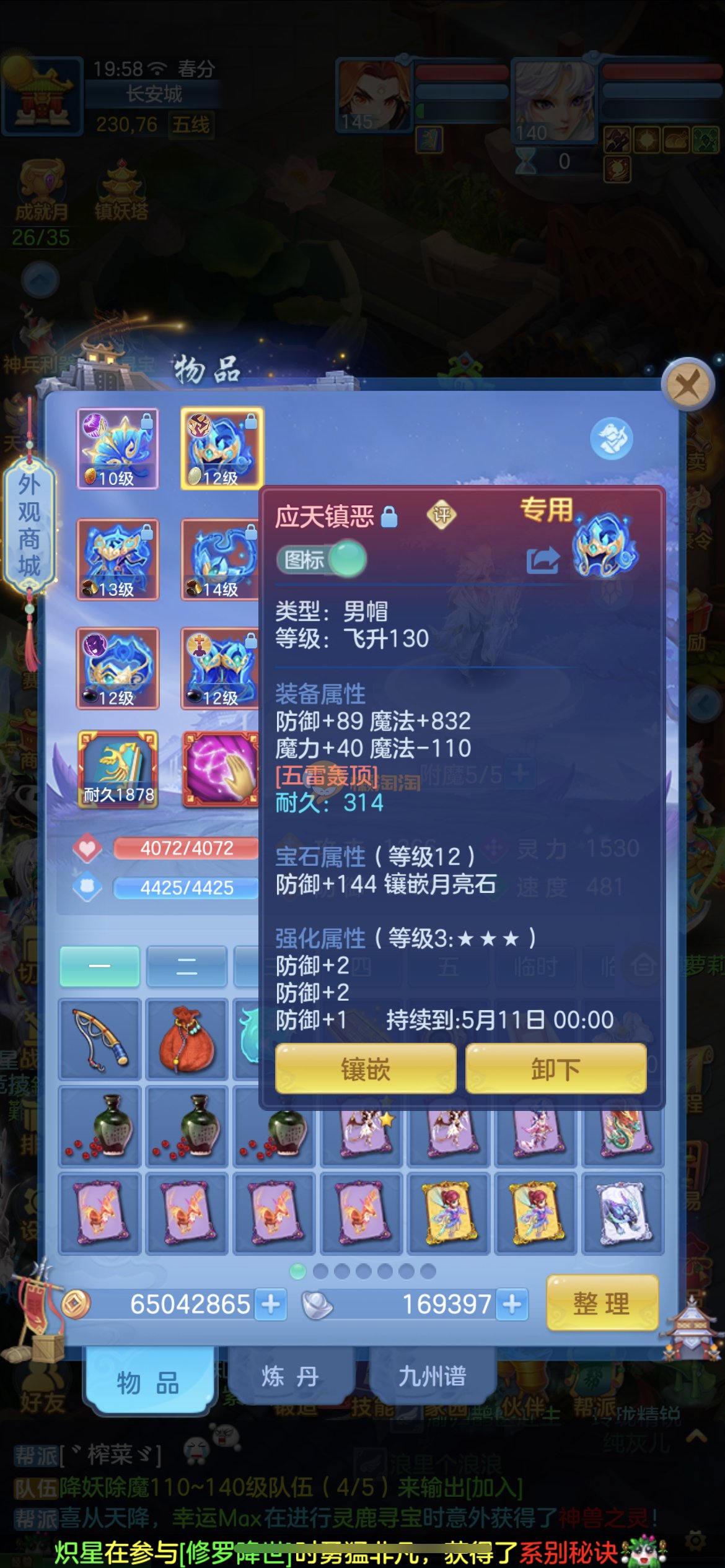Close the 物品 inventory window
The width and height of the screenshot is (725, 1568).
(688, 385)
